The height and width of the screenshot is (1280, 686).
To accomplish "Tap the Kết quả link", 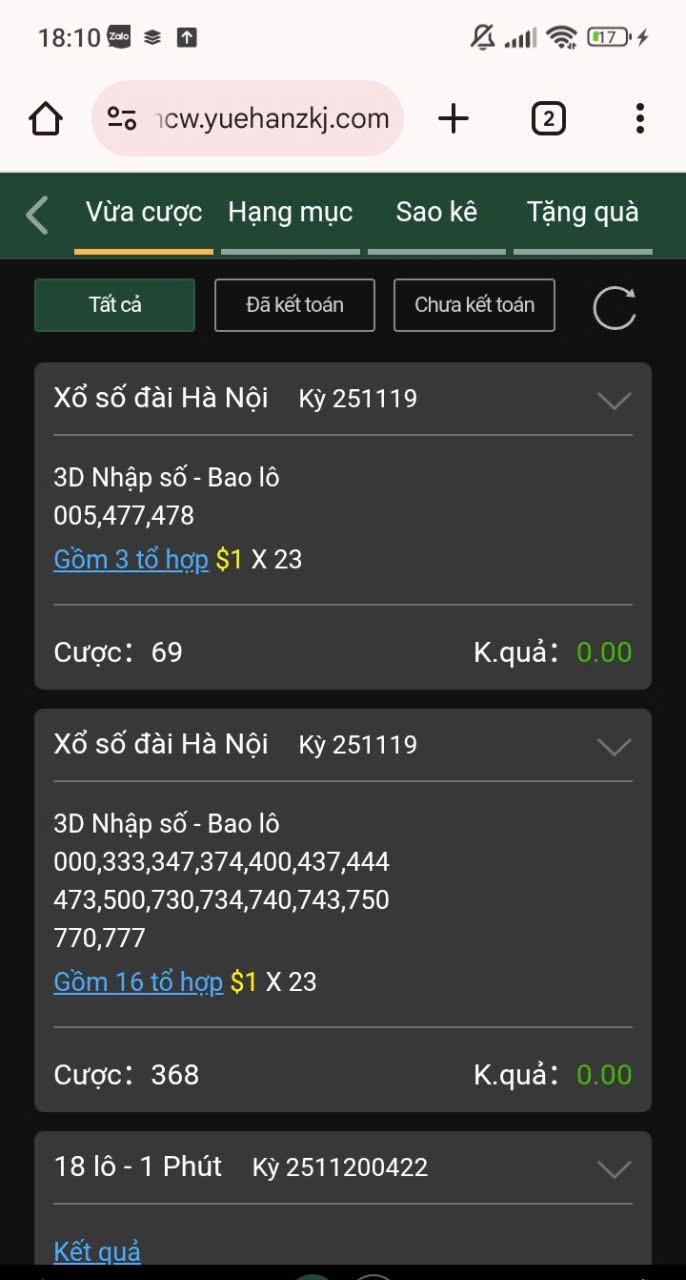I will [x=97, y=1251].
